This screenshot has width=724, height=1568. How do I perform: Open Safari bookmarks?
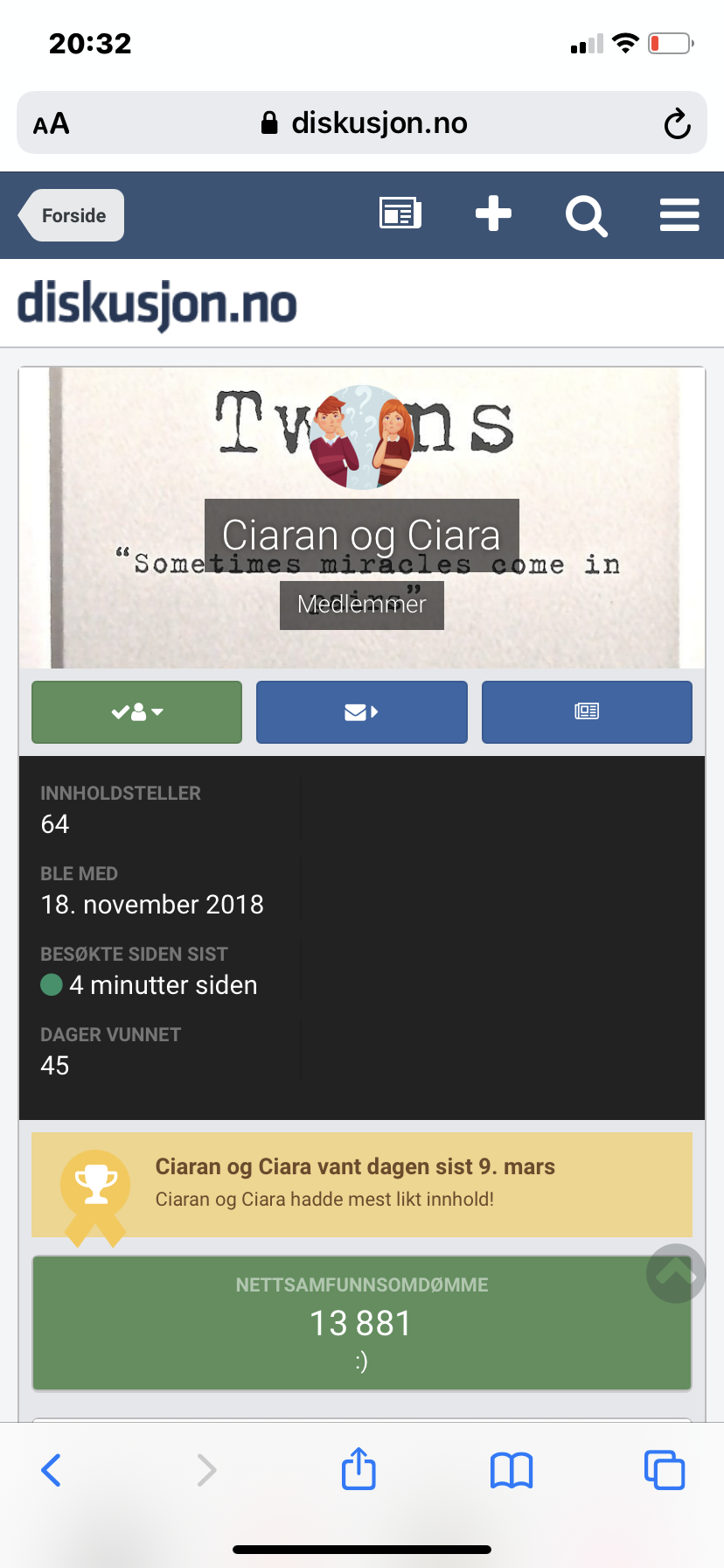point(512,1470)
